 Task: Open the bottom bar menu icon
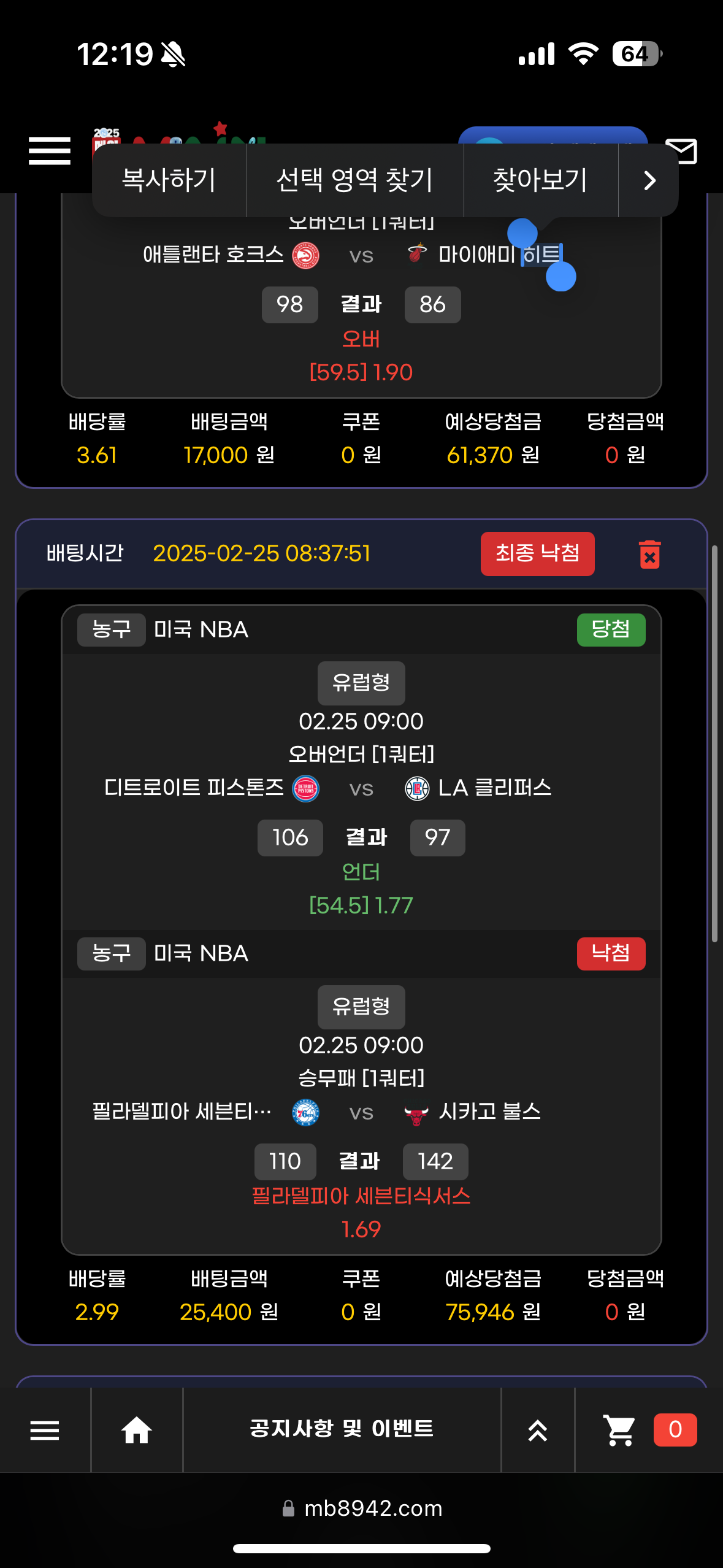pyautogui.click(x=45, y=1431)
